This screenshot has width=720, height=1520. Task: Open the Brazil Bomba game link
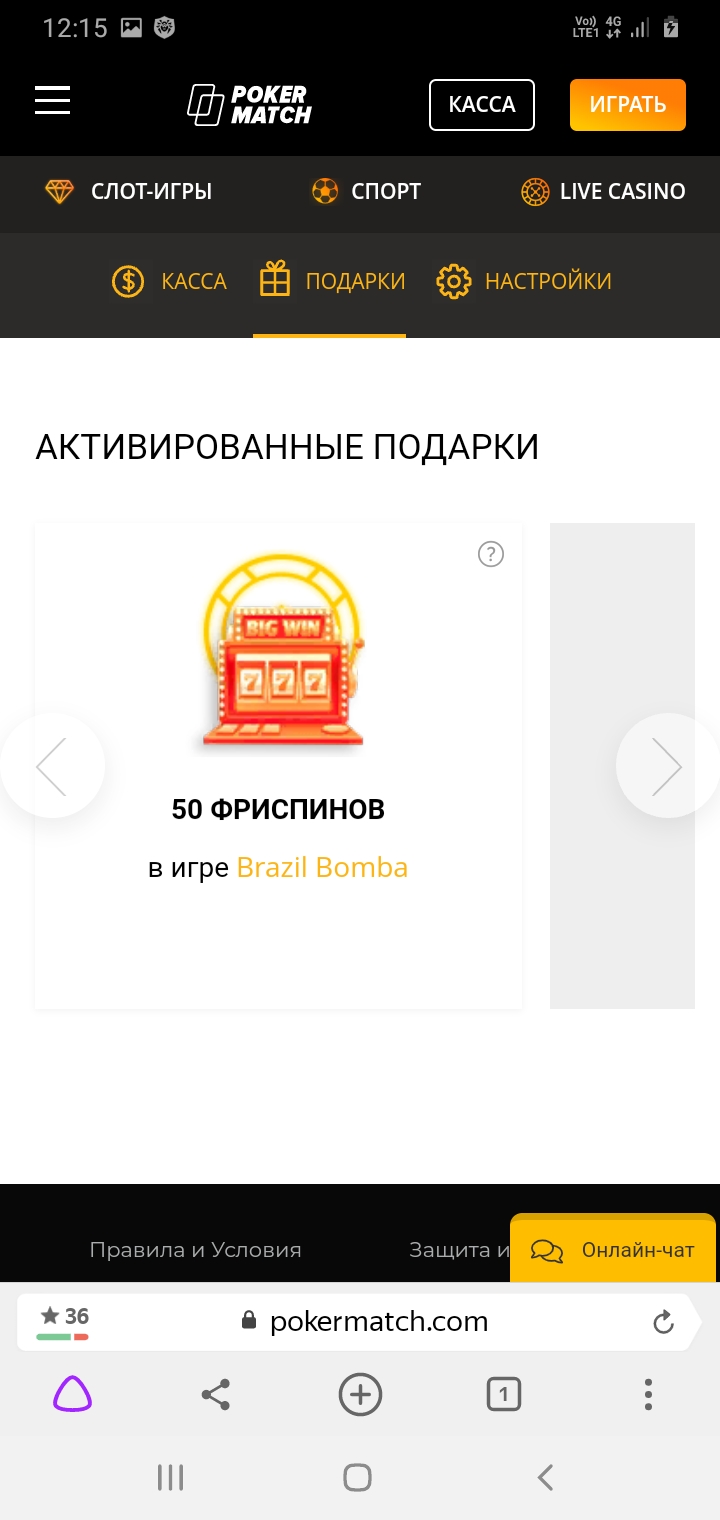(322, 867)
